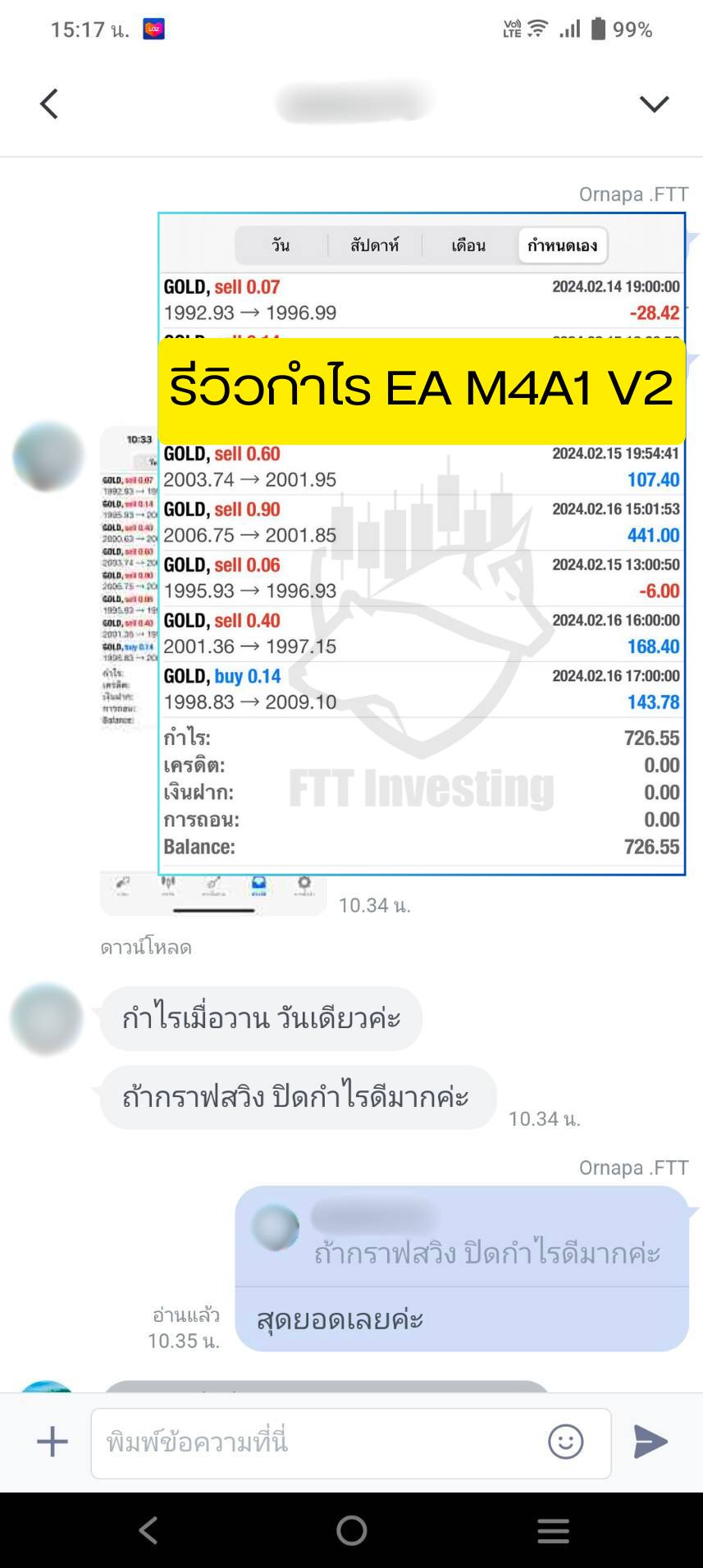
Task: Tap the system home button
Action: 351,1530
